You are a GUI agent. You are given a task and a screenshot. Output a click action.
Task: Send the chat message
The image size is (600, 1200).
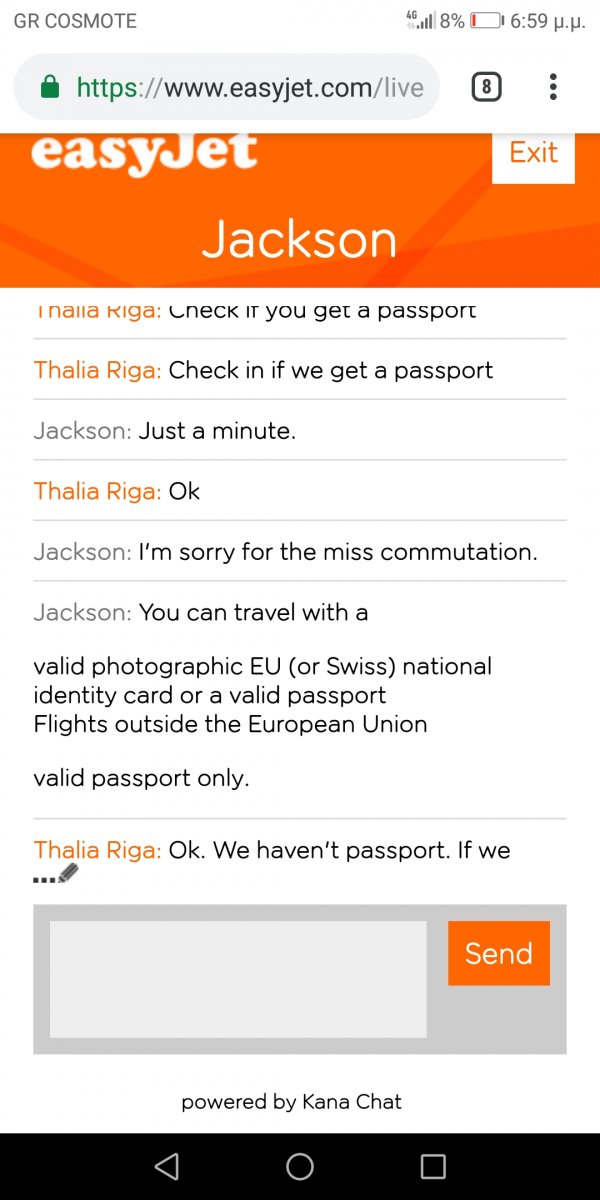point(499,953)
